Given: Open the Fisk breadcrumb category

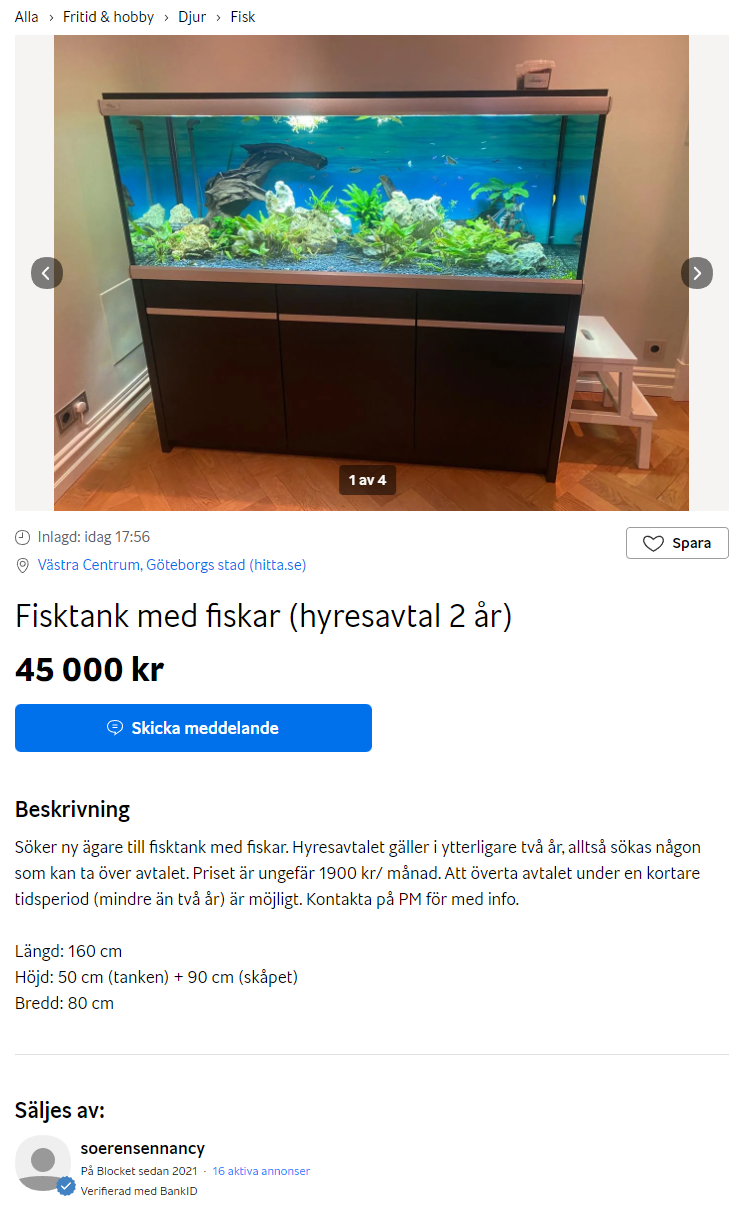Looking at the screenshot, I should pos(243,17).
